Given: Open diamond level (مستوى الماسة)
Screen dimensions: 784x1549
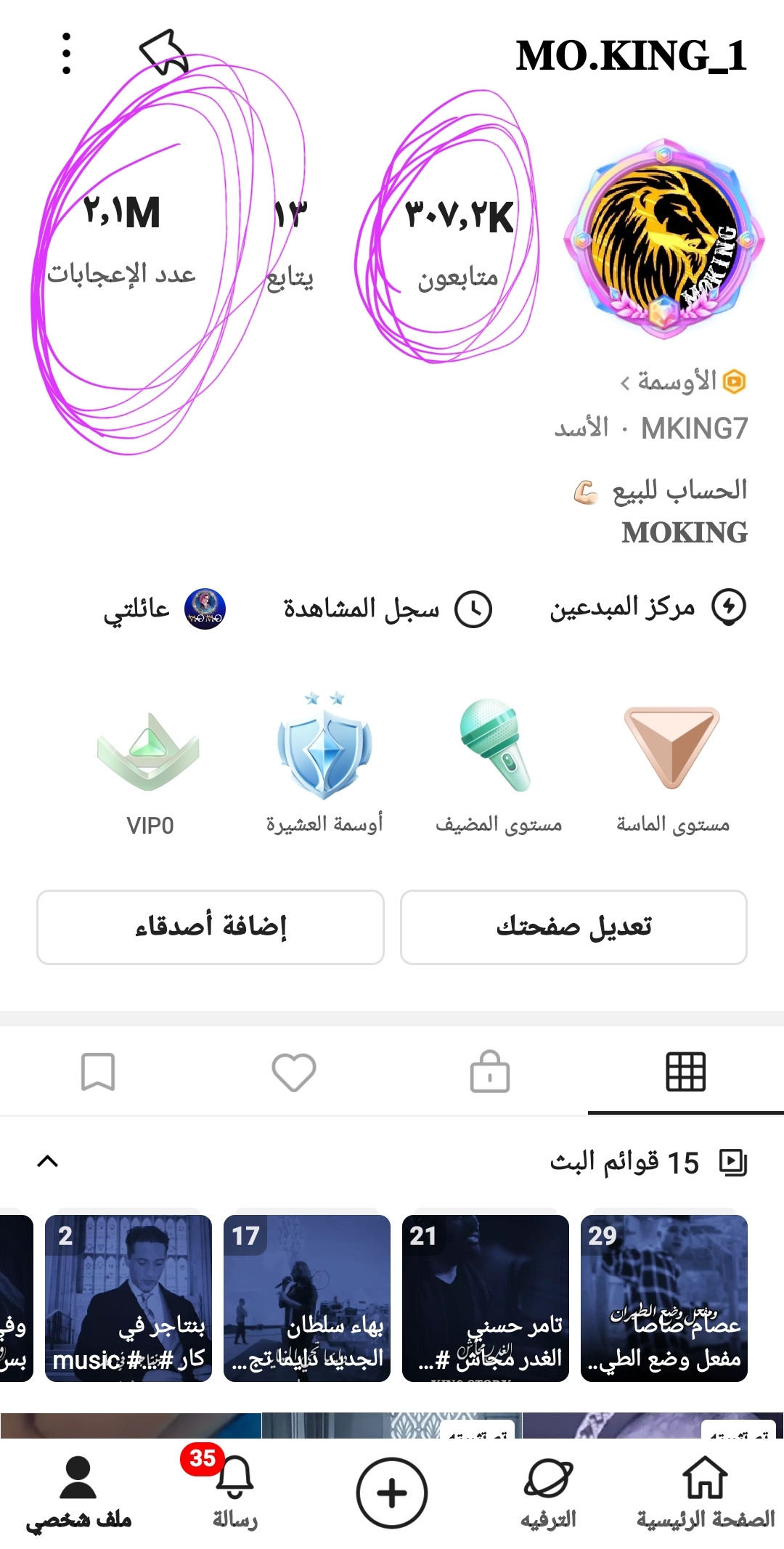Looking at the screenshot, I should click(x=672, y=770).
